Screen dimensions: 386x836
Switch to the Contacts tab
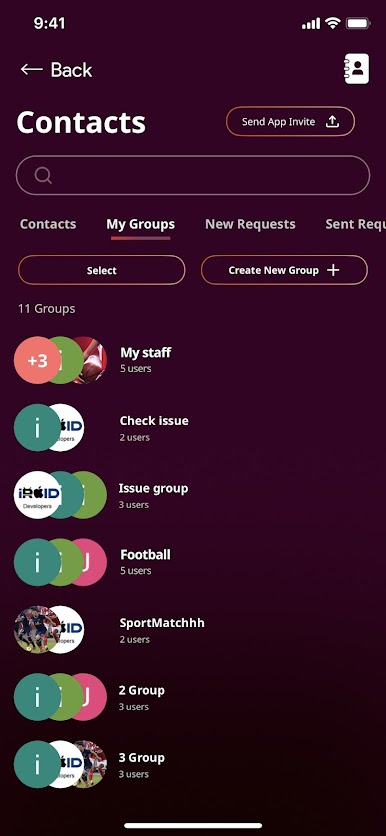(48, 224)
